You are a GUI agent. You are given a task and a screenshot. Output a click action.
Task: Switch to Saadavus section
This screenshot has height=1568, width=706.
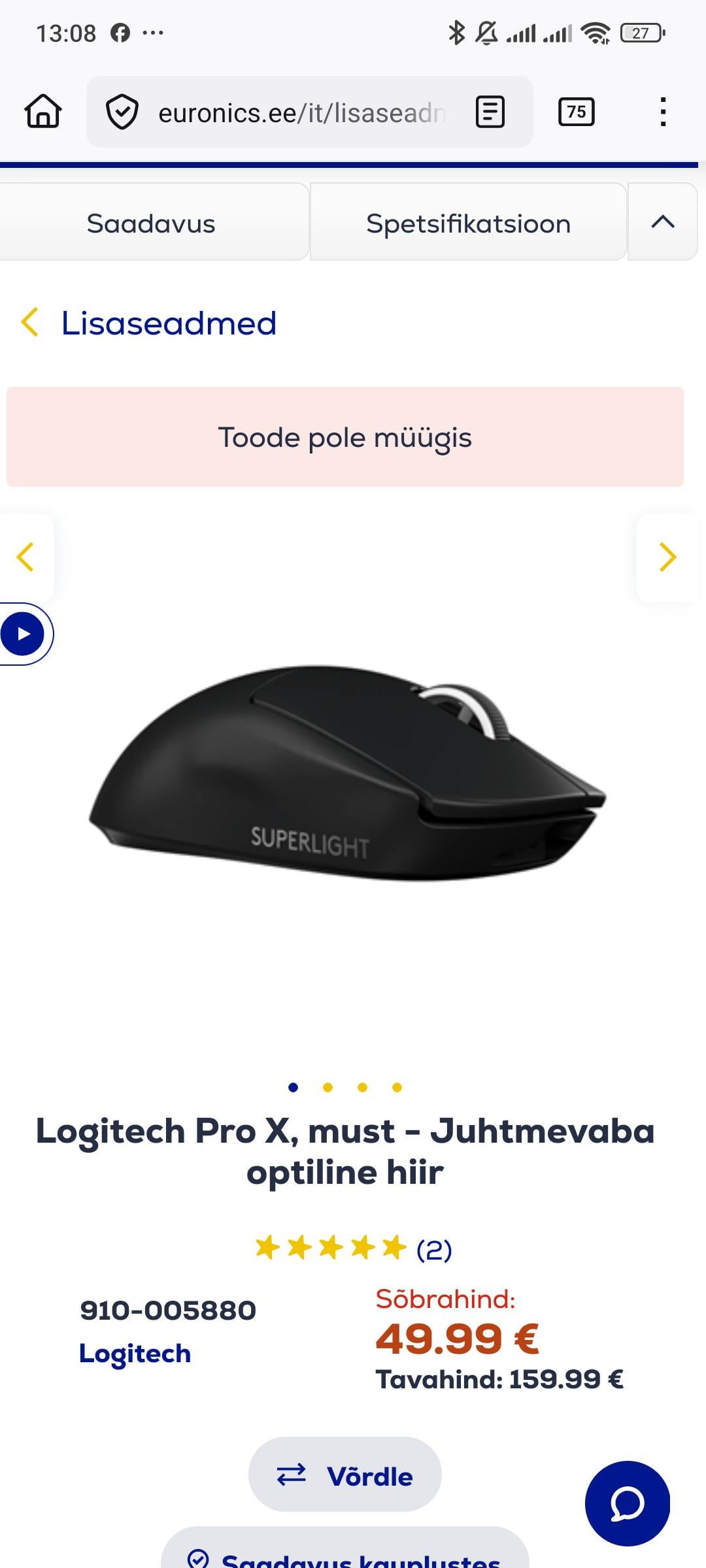pyautogui.click(x=151, y=223)
